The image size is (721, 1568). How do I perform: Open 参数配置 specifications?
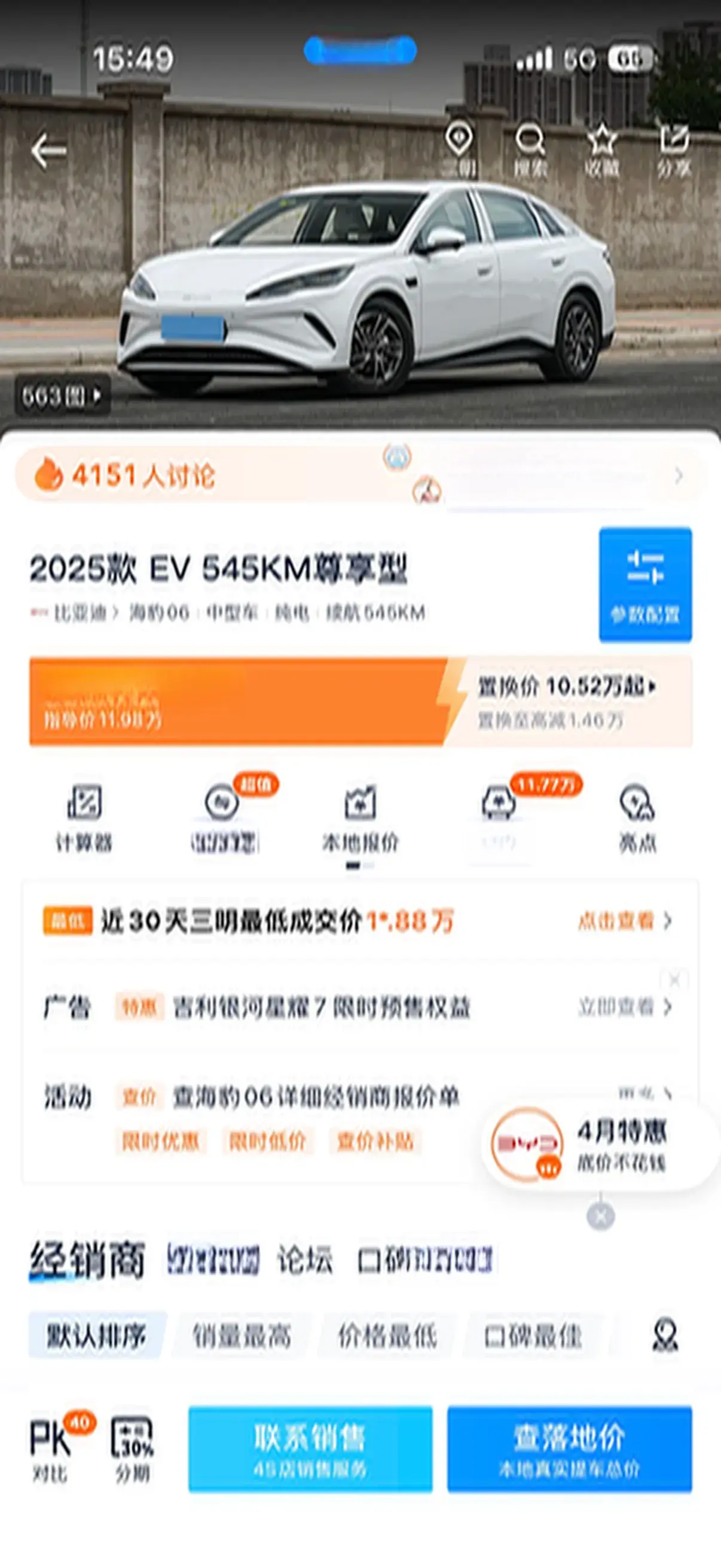pos(645,584)
